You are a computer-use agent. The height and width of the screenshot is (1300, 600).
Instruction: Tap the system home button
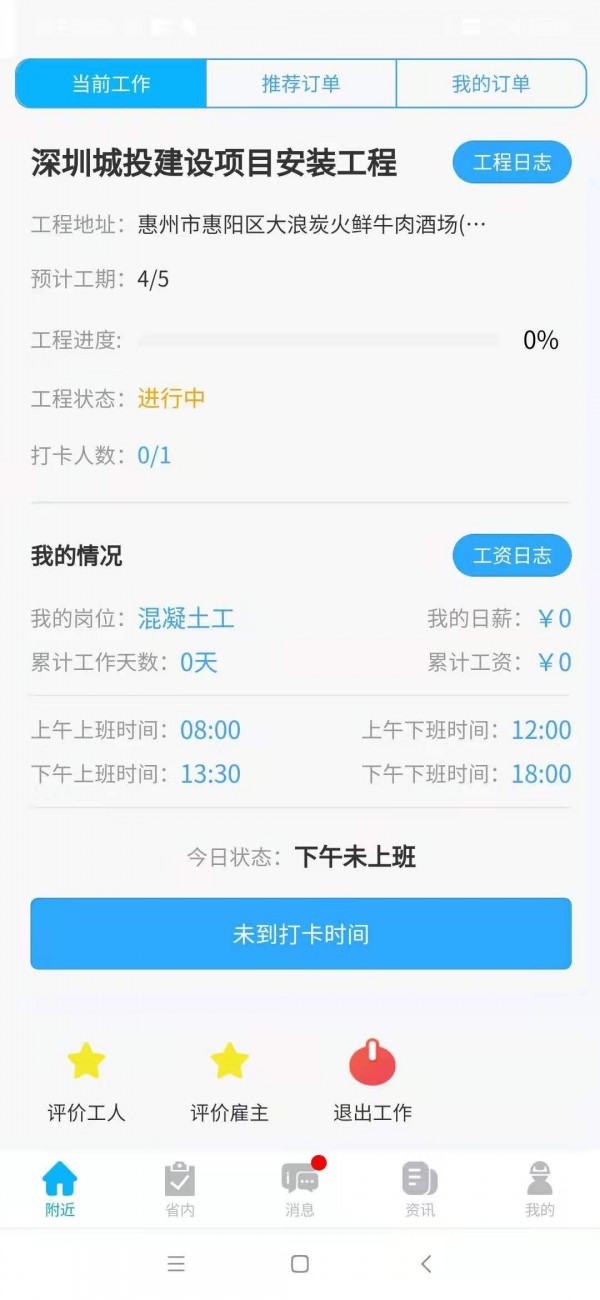coord(300,1264)
